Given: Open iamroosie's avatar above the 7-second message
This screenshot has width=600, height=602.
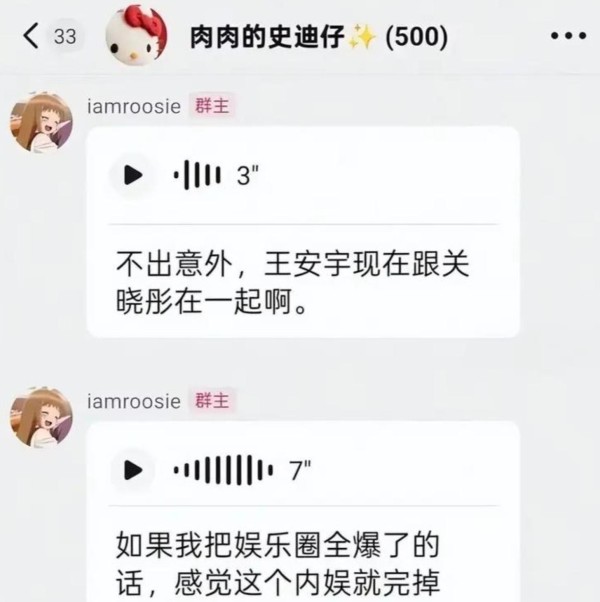Looking at the screenshot, I should pos(41,417).
